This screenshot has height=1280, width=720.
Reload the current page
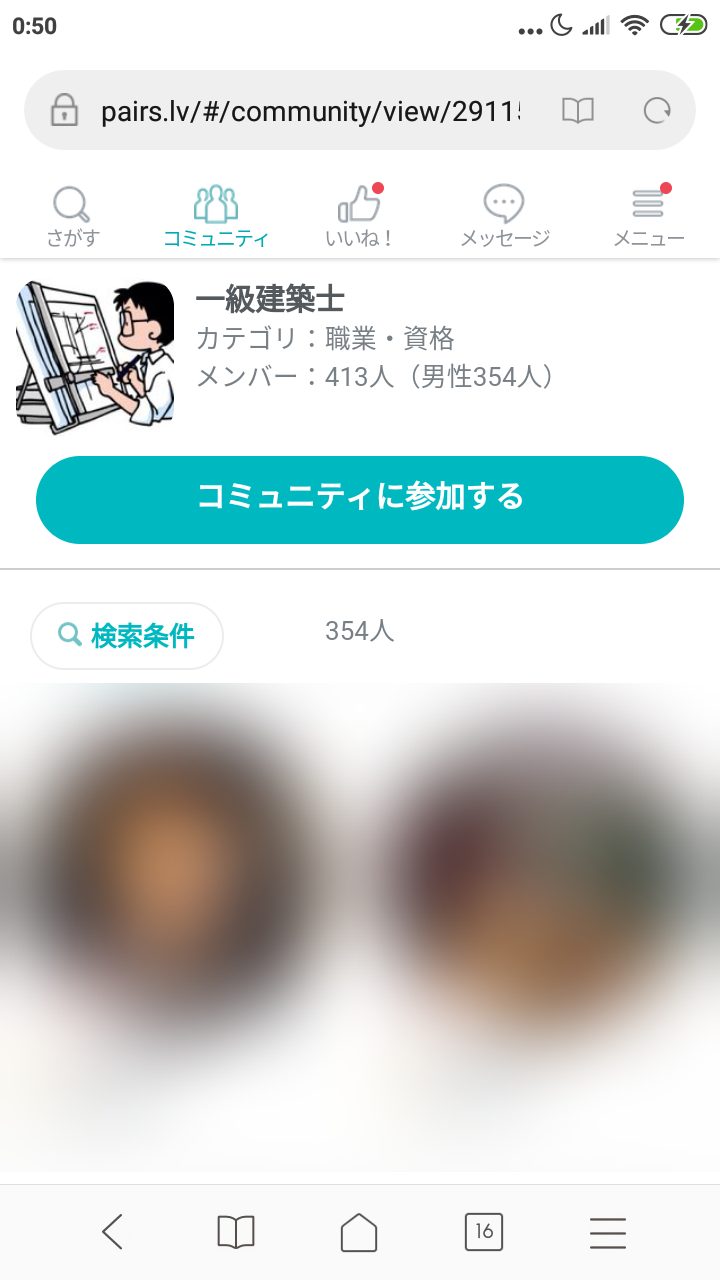coord(657,111)
